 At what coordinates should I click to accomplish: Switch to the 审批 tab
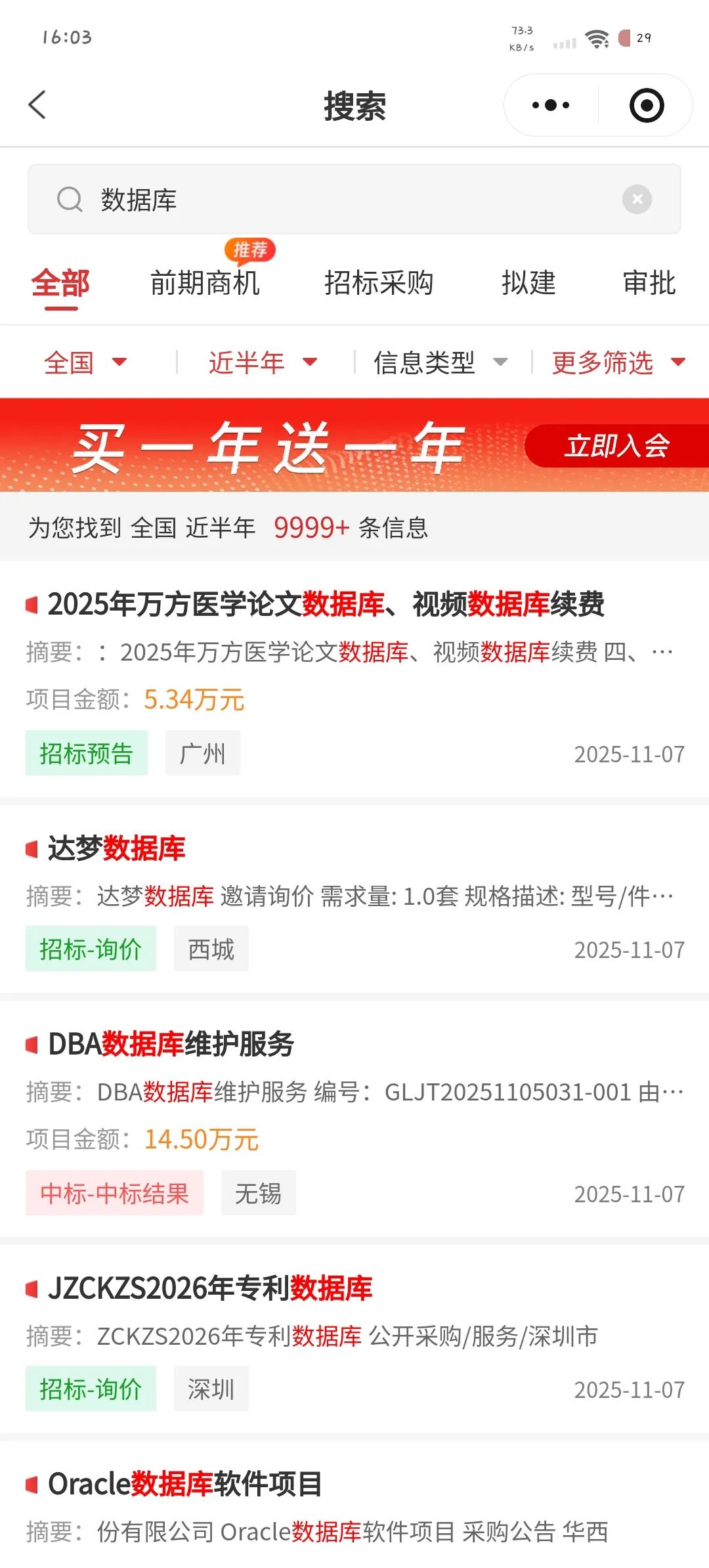tap(649, 284)
